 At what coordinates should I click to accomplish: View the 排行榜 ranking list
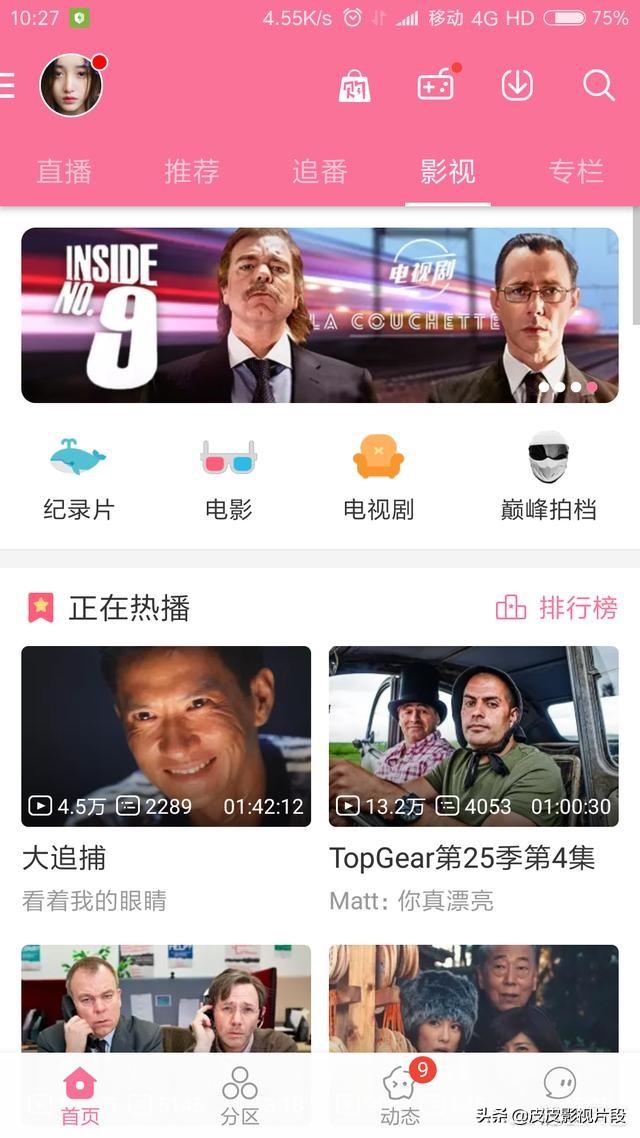pyautogui.click(x=557, y=607)
